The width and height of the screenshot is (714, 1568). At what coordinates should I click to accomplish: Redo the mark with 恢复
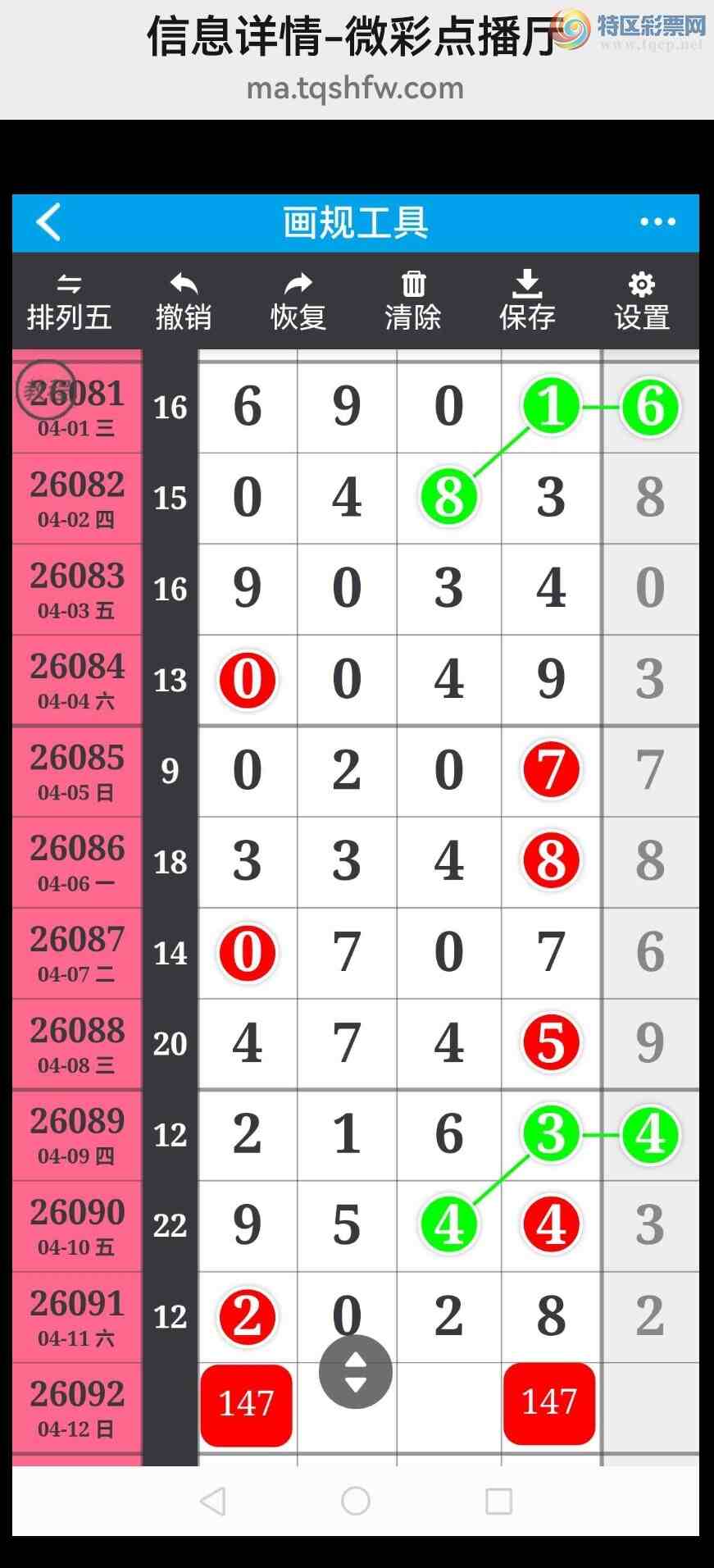tap(298, 302)
